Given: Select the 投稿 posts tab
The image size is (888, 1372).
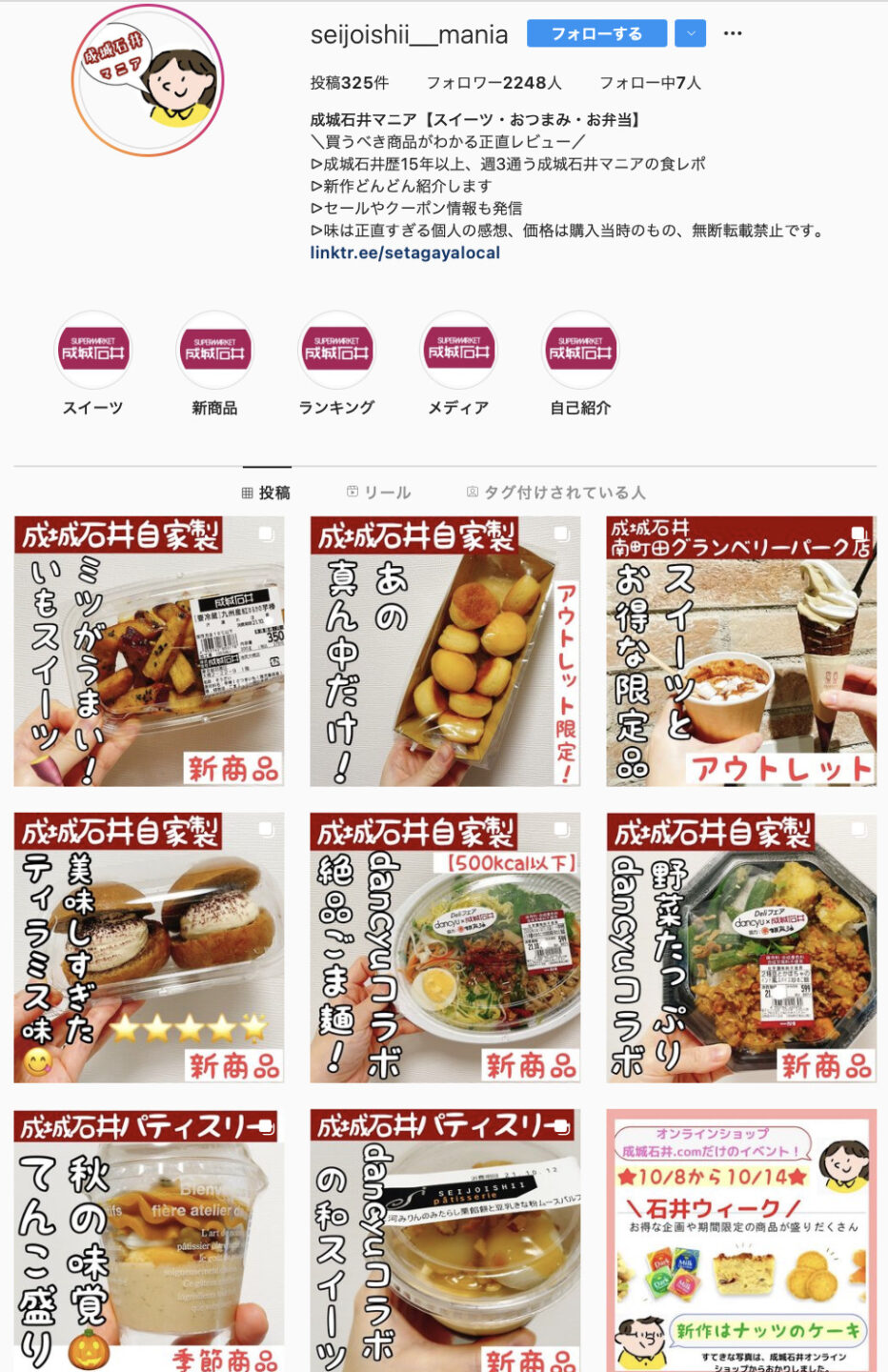Looking at the screenshot, I should click(266, 493).
